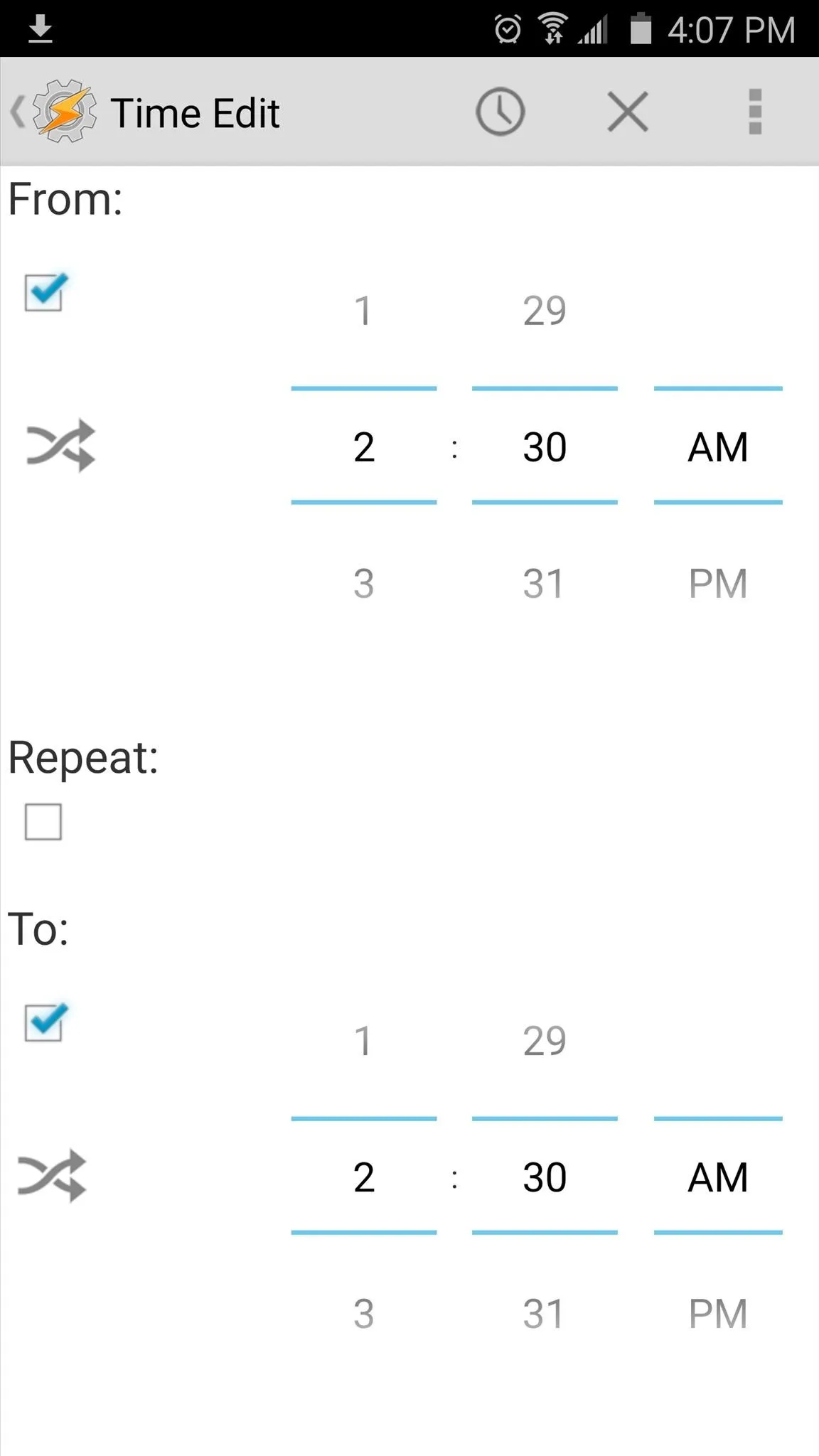Edit the From hour field showing 2
The height and width of the screenshot is (1456, 819).
363,446
